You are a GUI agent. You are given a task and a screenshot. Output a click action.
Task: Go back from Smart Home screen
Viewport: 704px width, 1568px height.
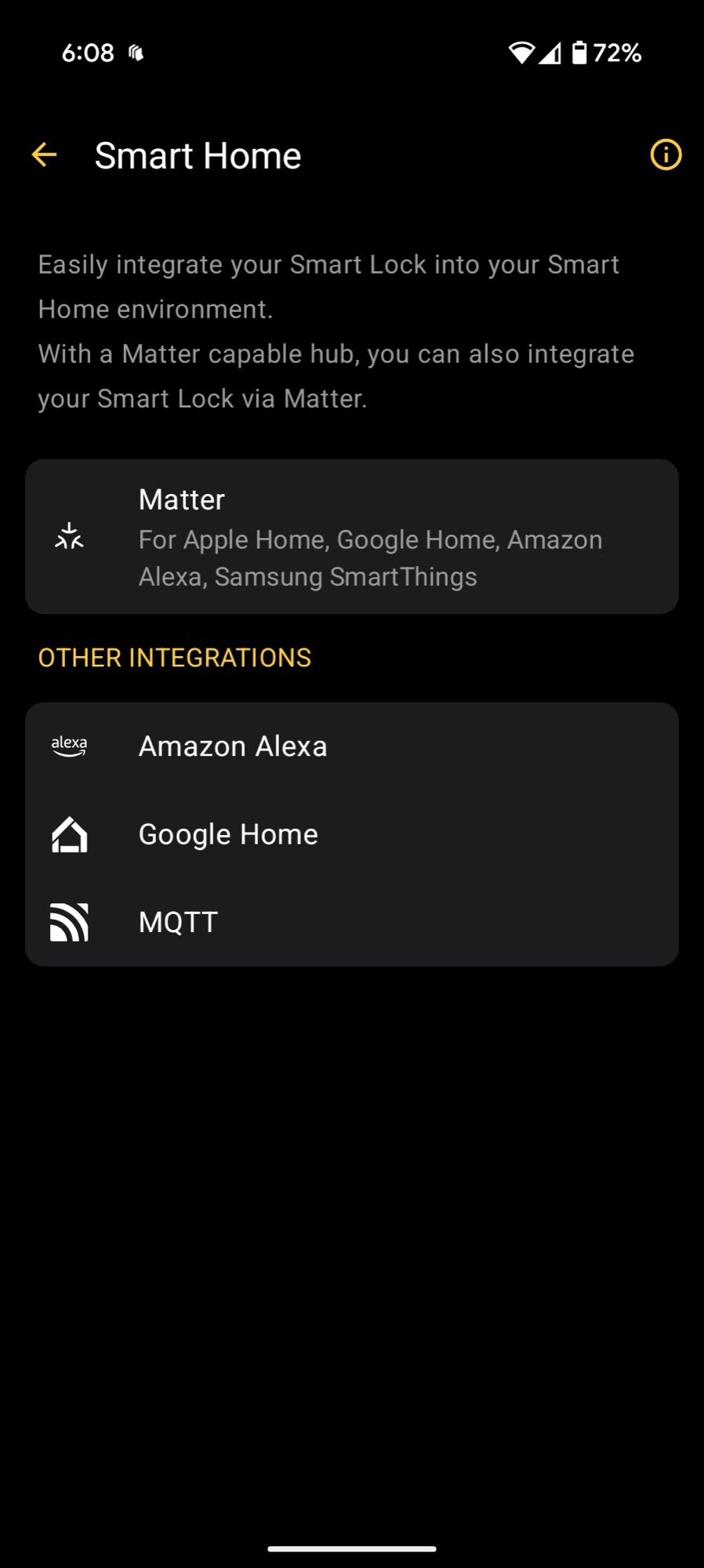pos(45,155)
